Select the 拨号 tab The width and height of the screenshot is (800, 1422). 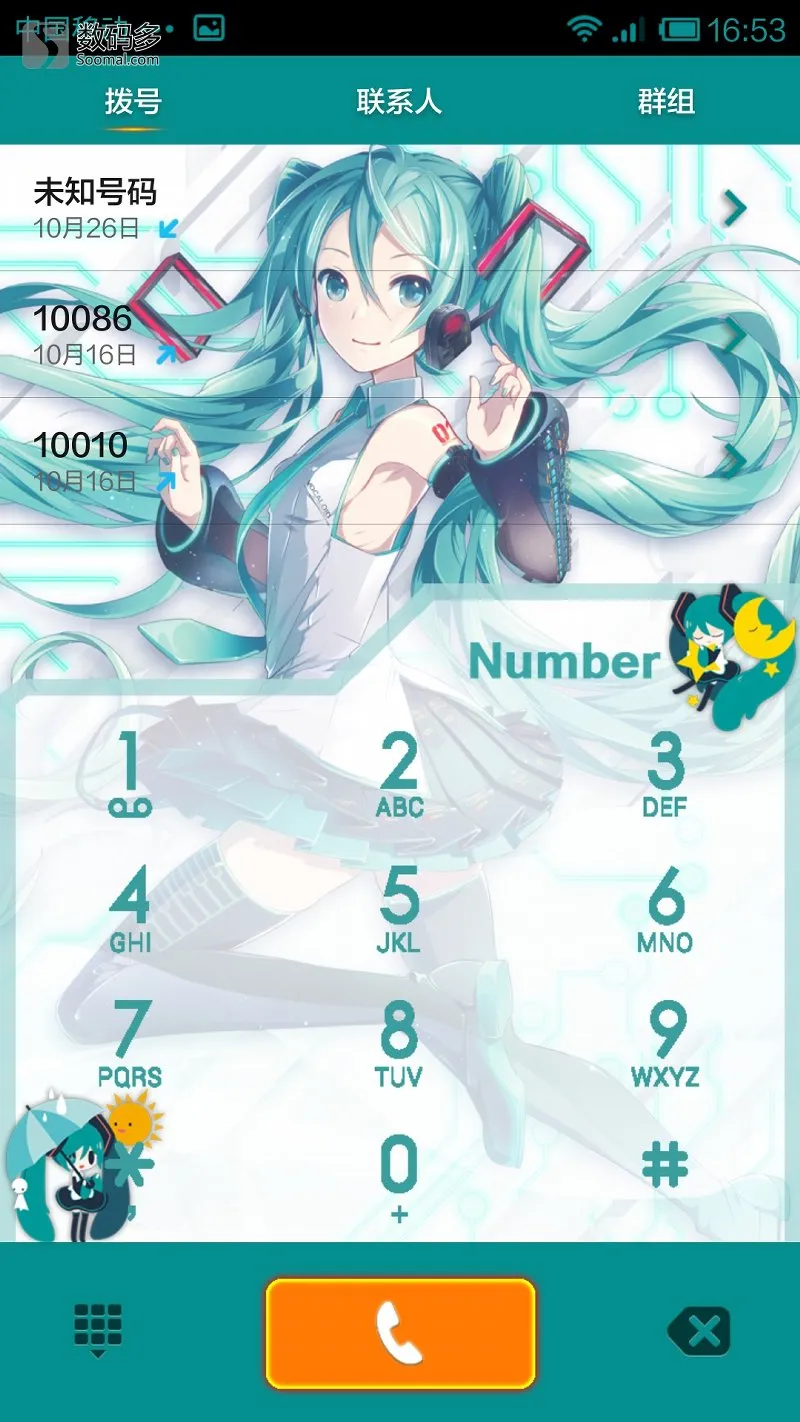[x=133, y=102]
